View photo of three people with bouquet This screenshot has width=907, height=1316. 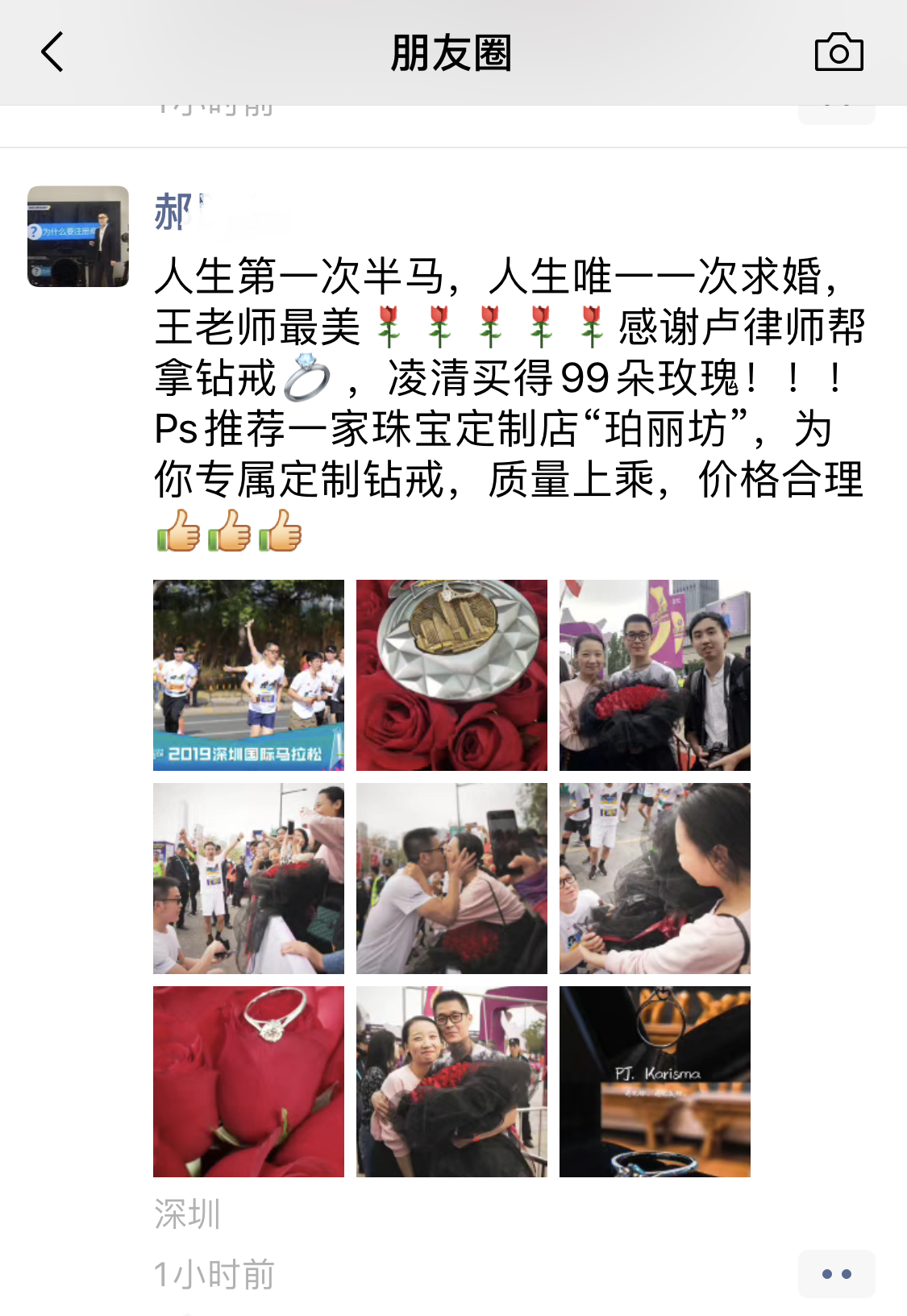click(655, 675)
